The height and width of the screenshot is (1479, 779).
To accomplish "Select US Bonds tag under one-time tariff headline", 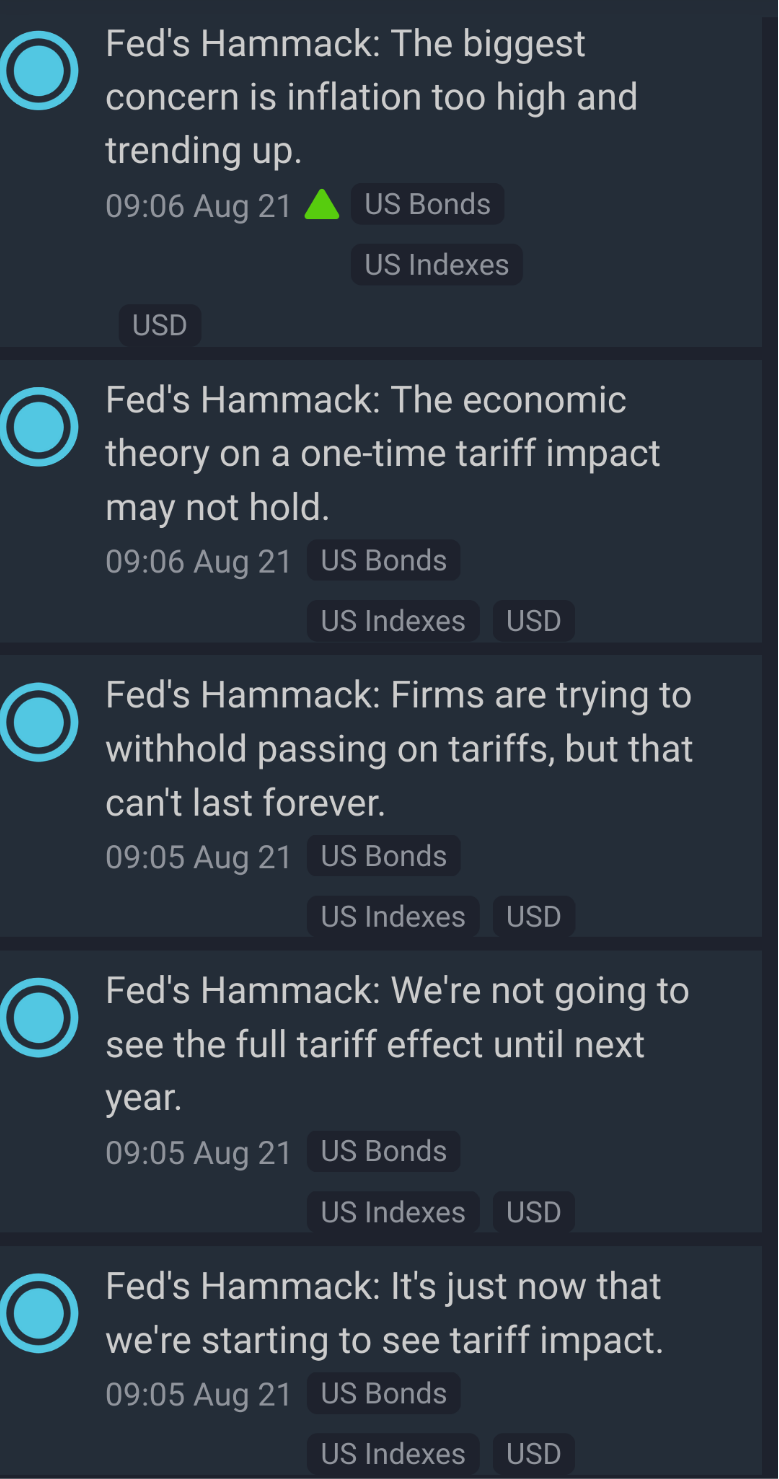I will point(384,560).
